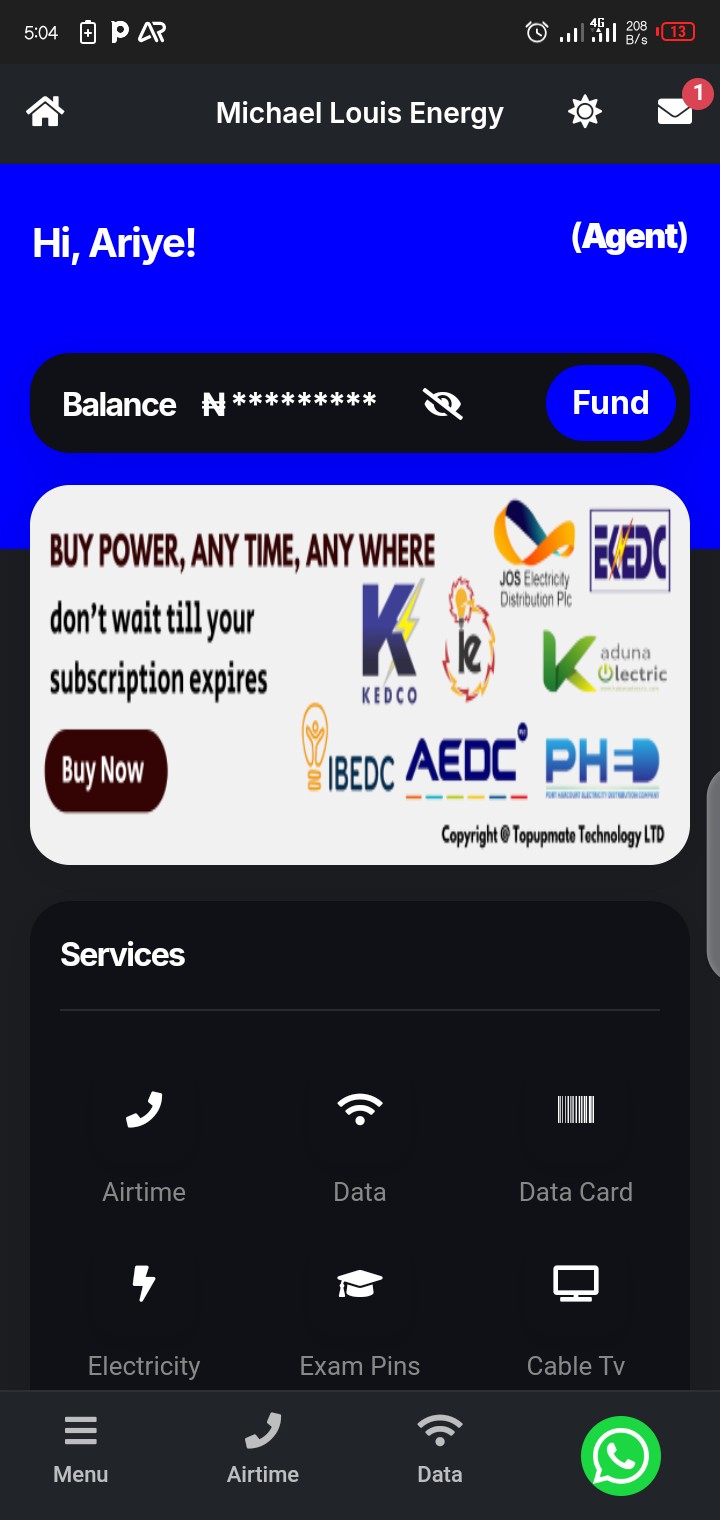
Task: Select the Electricity lightning icon
Action: pyautogui.click(x=144, y=1283)
